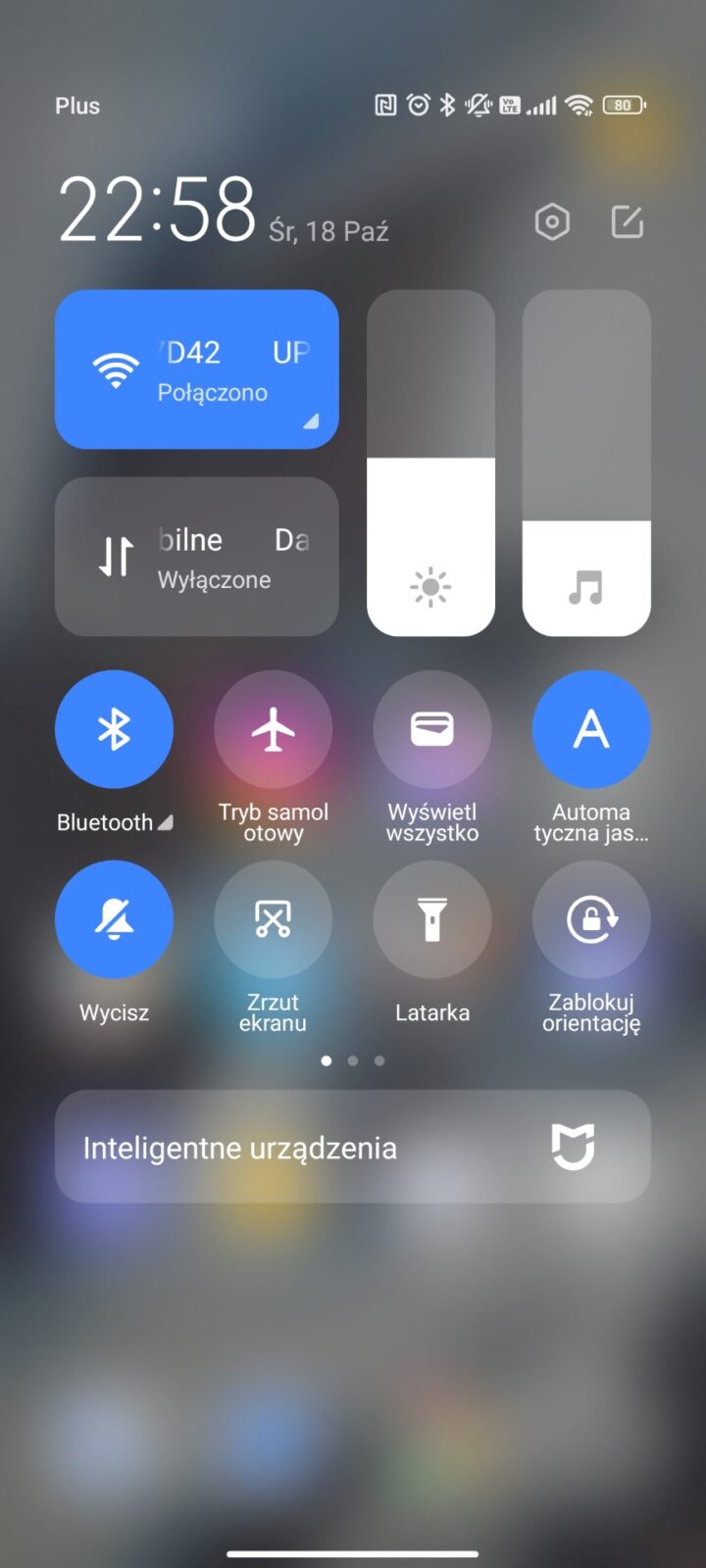Enable Tryb samolotowy airplane mode

[273, 729]
